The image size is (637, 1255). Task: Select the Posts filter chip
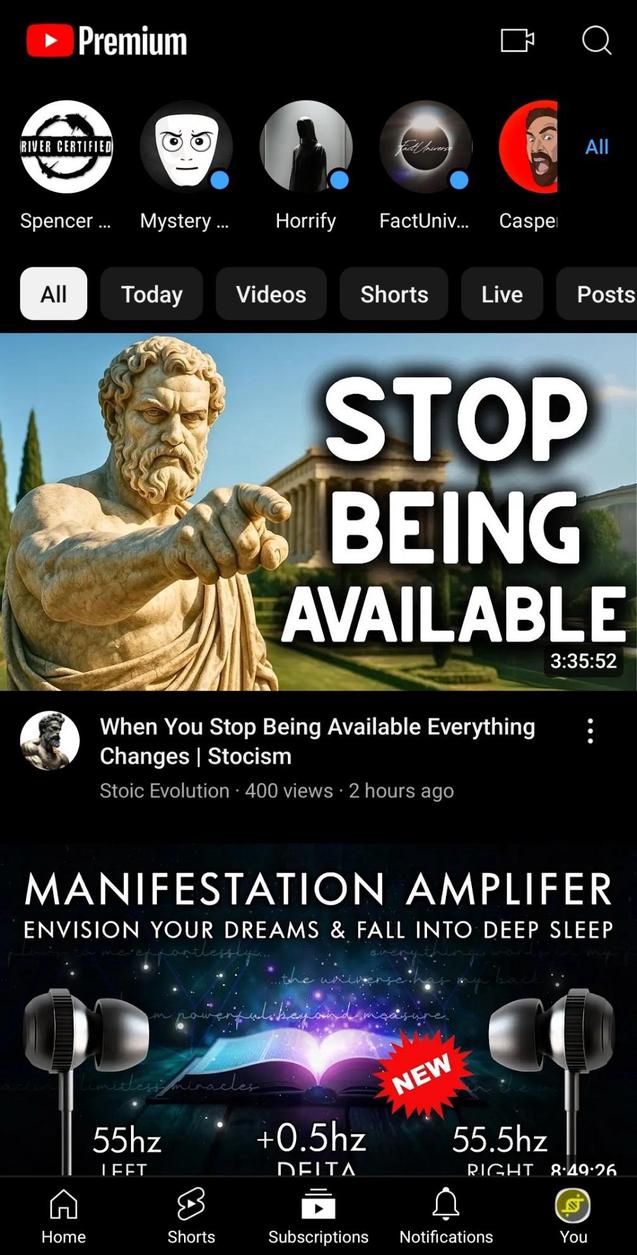click(x=604, y=294)
